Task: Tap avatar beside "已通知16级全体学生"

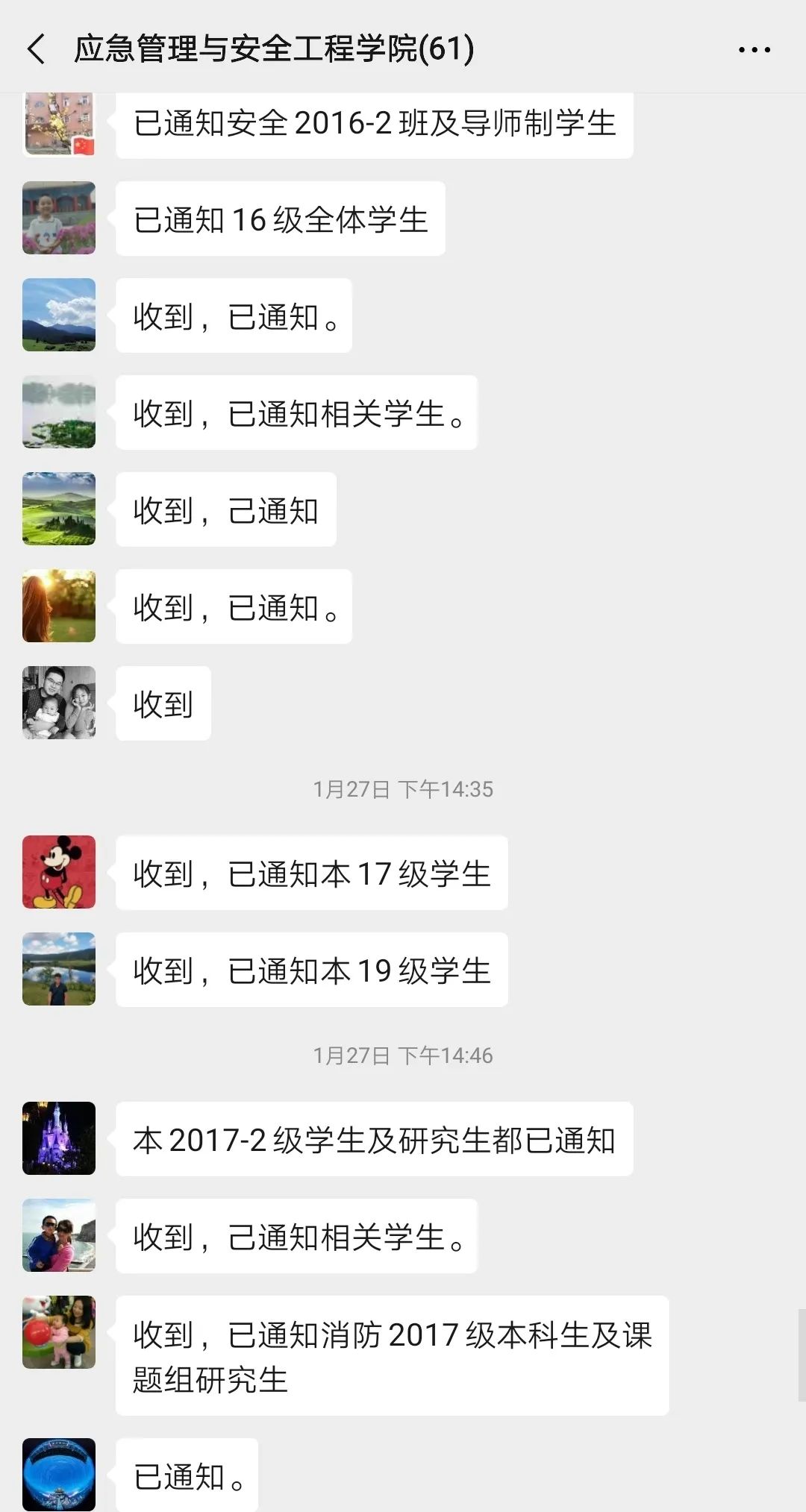Action: (59, 218)
